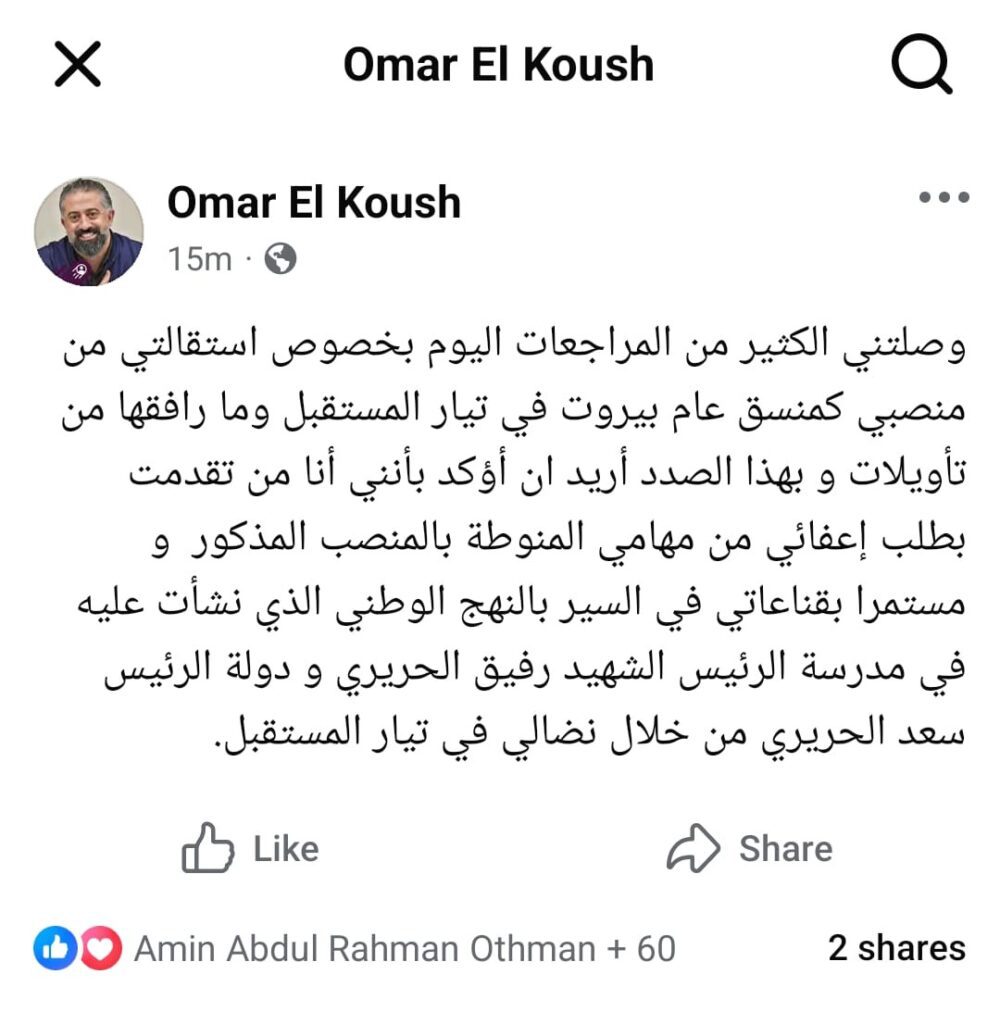Close the Omar El Koush page

click(x=77, y=66)
